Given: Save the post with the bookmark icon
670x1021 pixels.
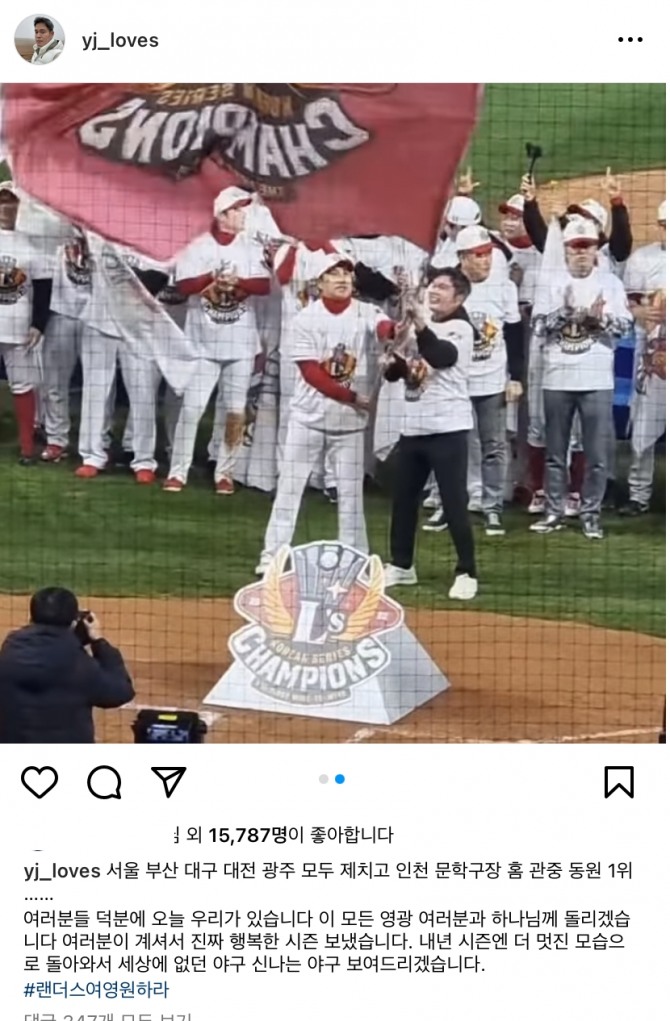Looking at the screenshot, I should coord(619,782).
